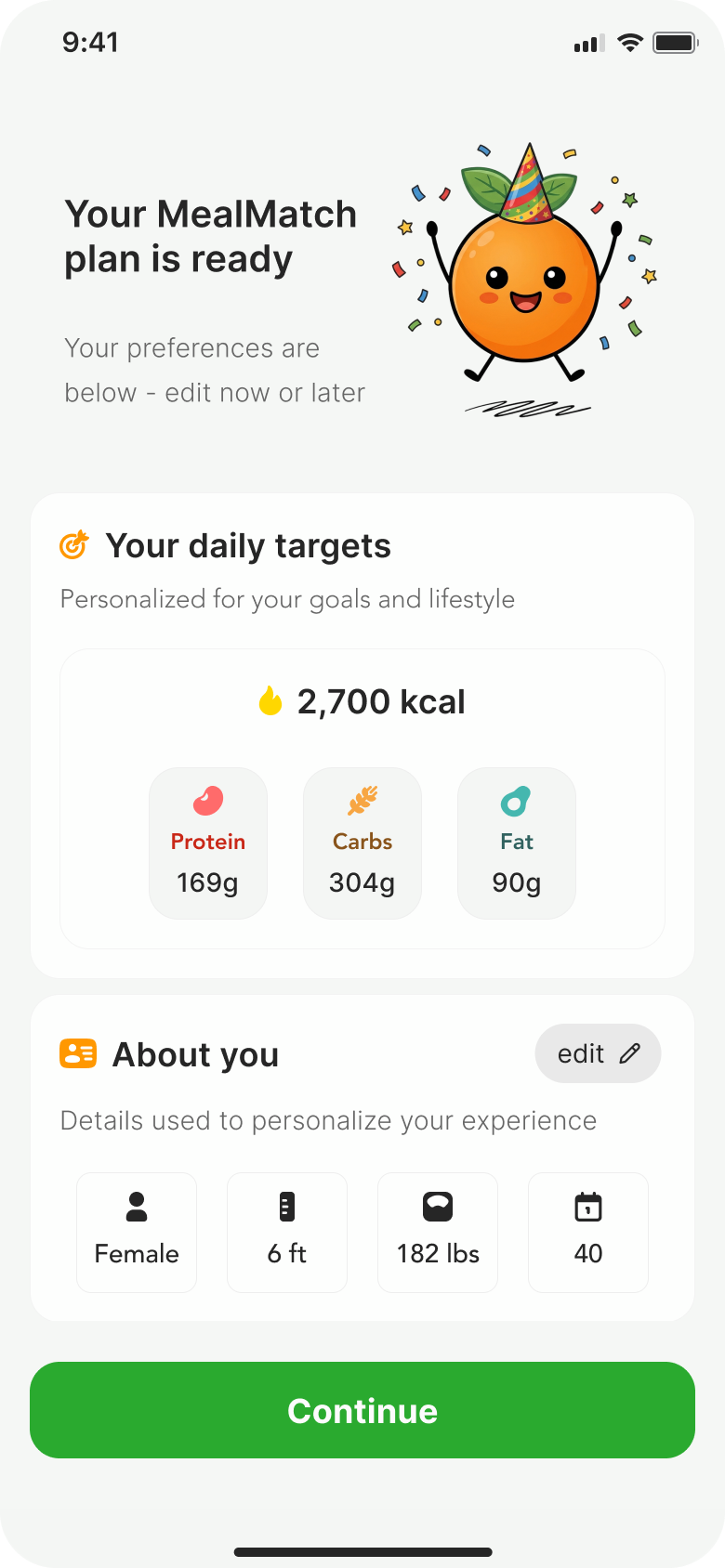
Task: Select the 6 ft height card
Action: [286, 1232]
